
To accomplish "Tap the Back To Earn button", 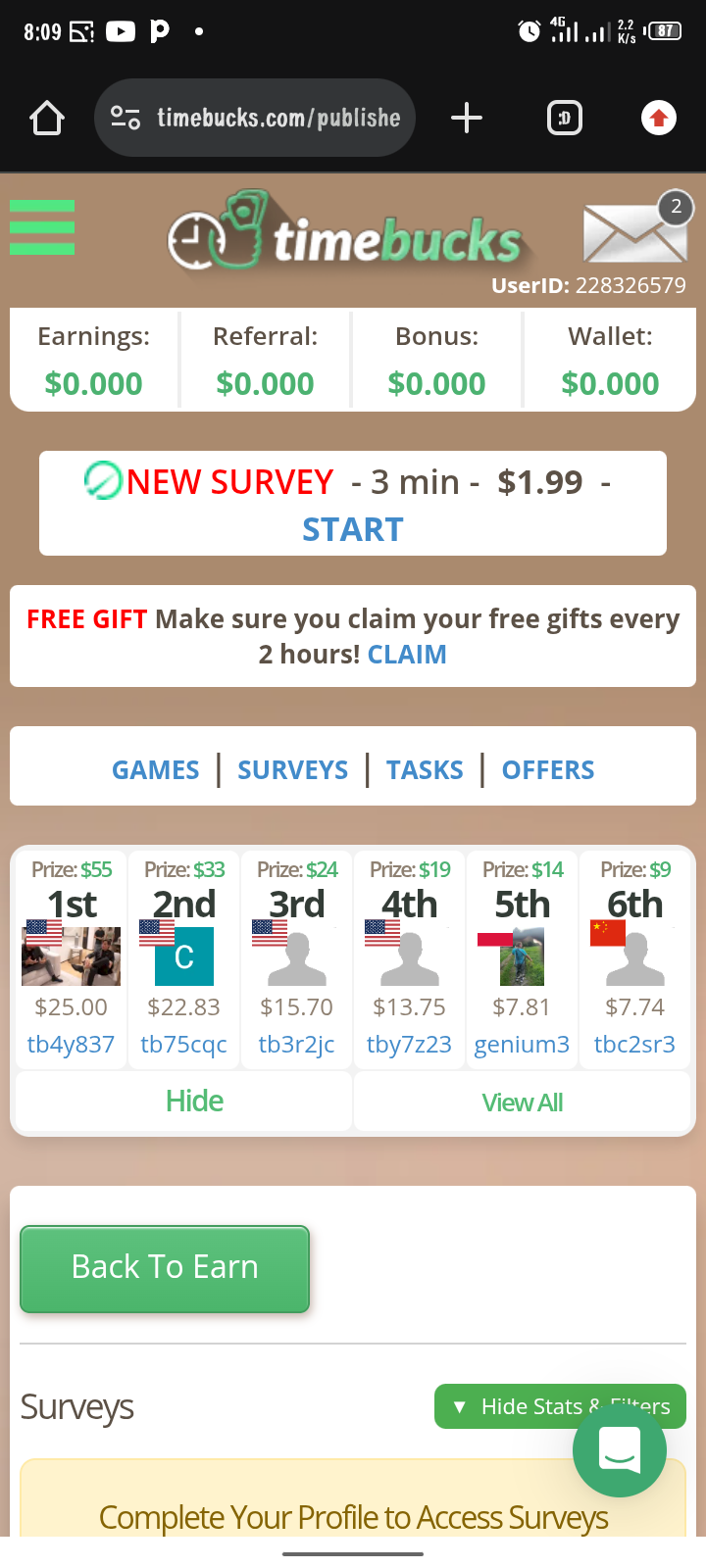I will tap(165, 1268).
